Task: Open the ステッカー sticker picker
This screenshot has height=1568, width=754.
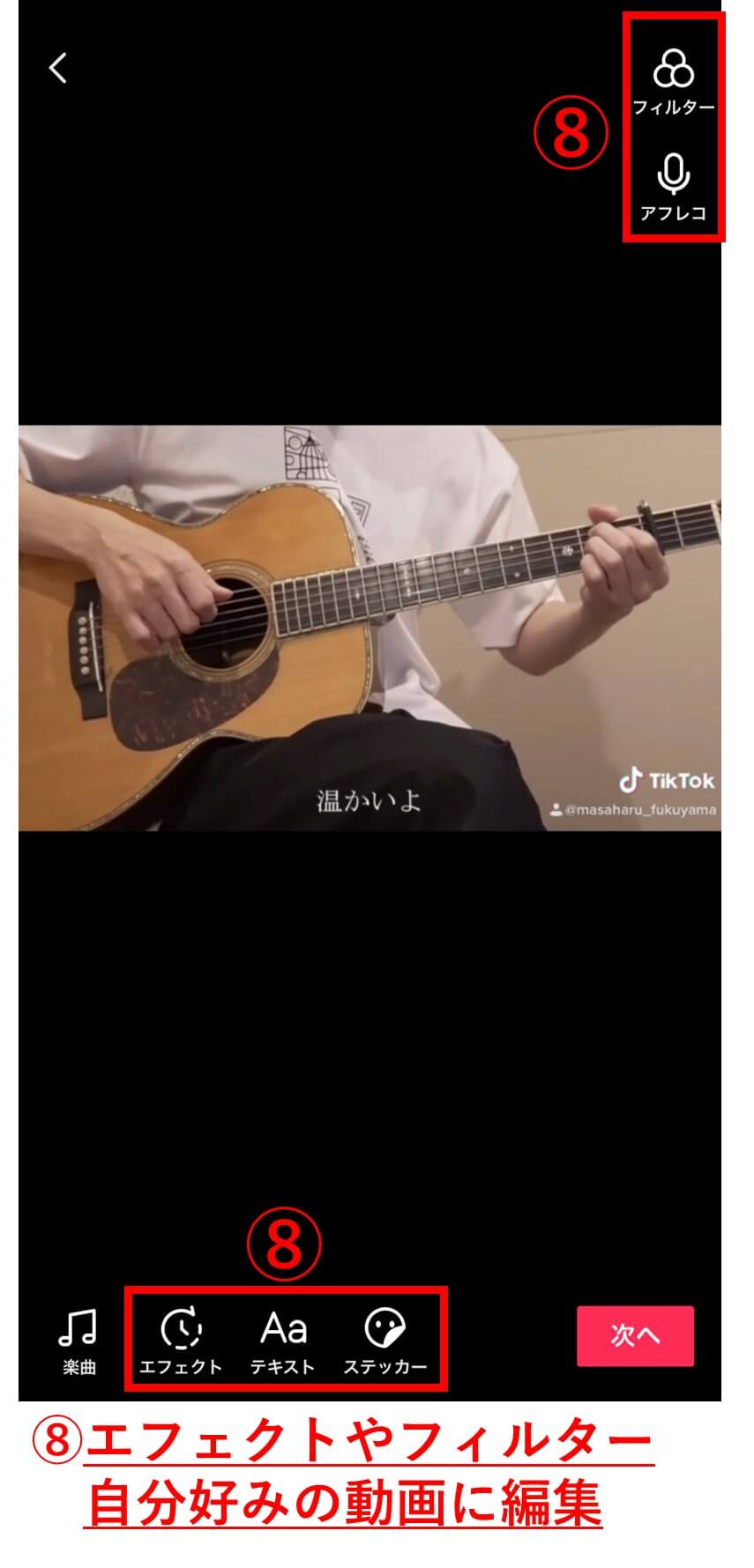Action: coord(384,1341)
